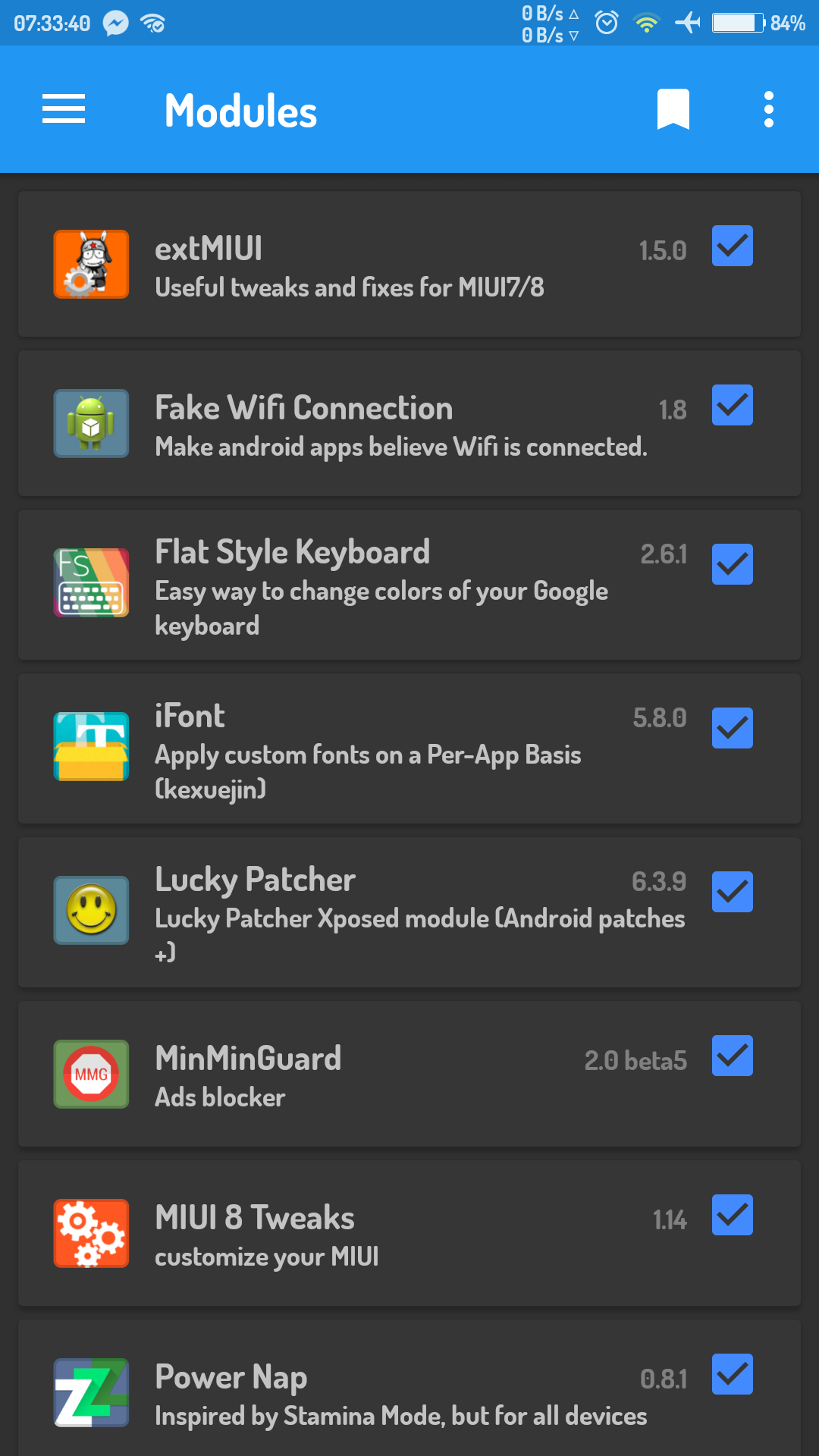Open the hamburger navigation drawer
The image size is (819, 1456).
click(64, 109)
